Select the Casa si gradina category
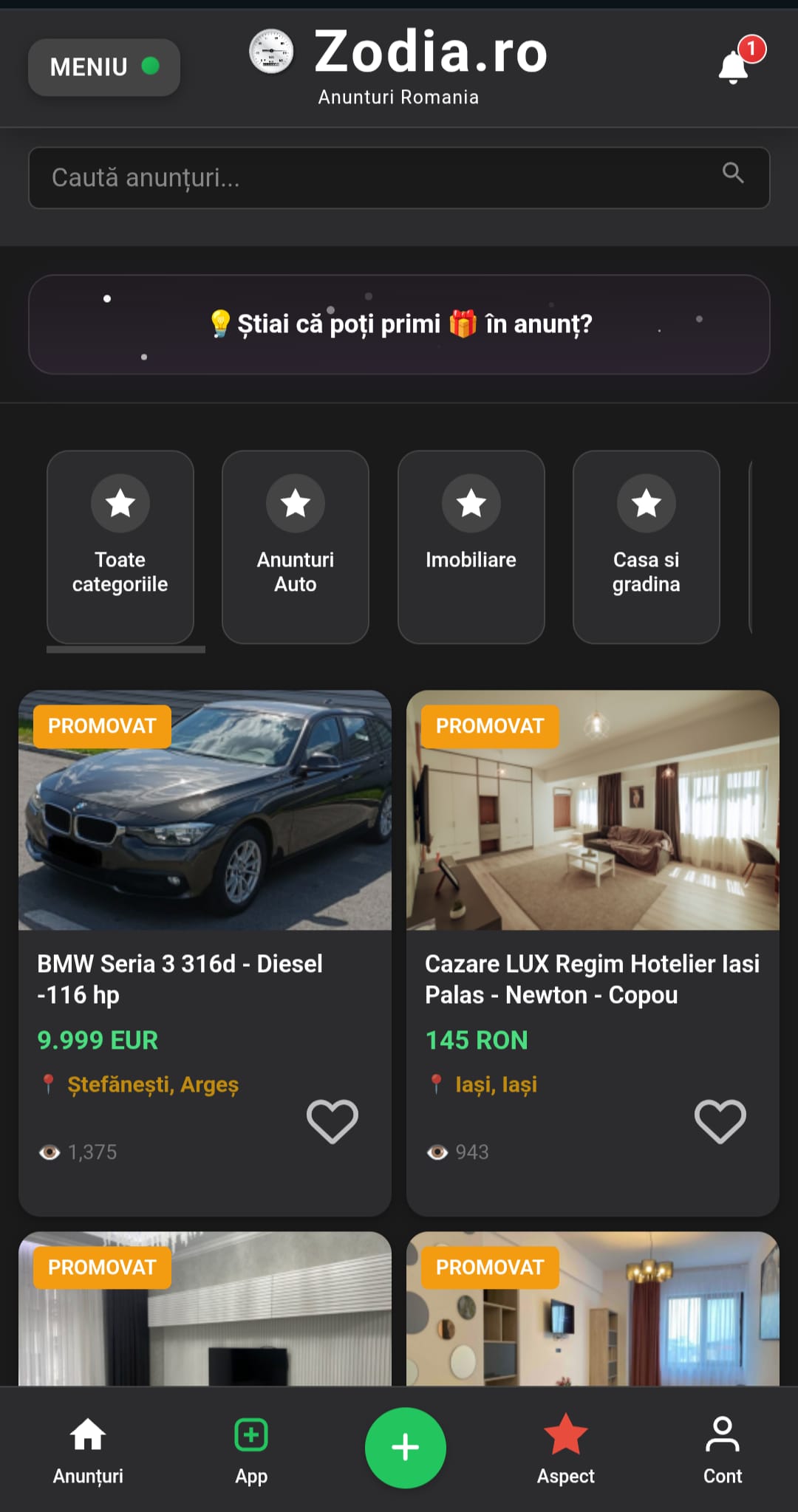This screenshot has height=1512, width=798. pos(646,547)
